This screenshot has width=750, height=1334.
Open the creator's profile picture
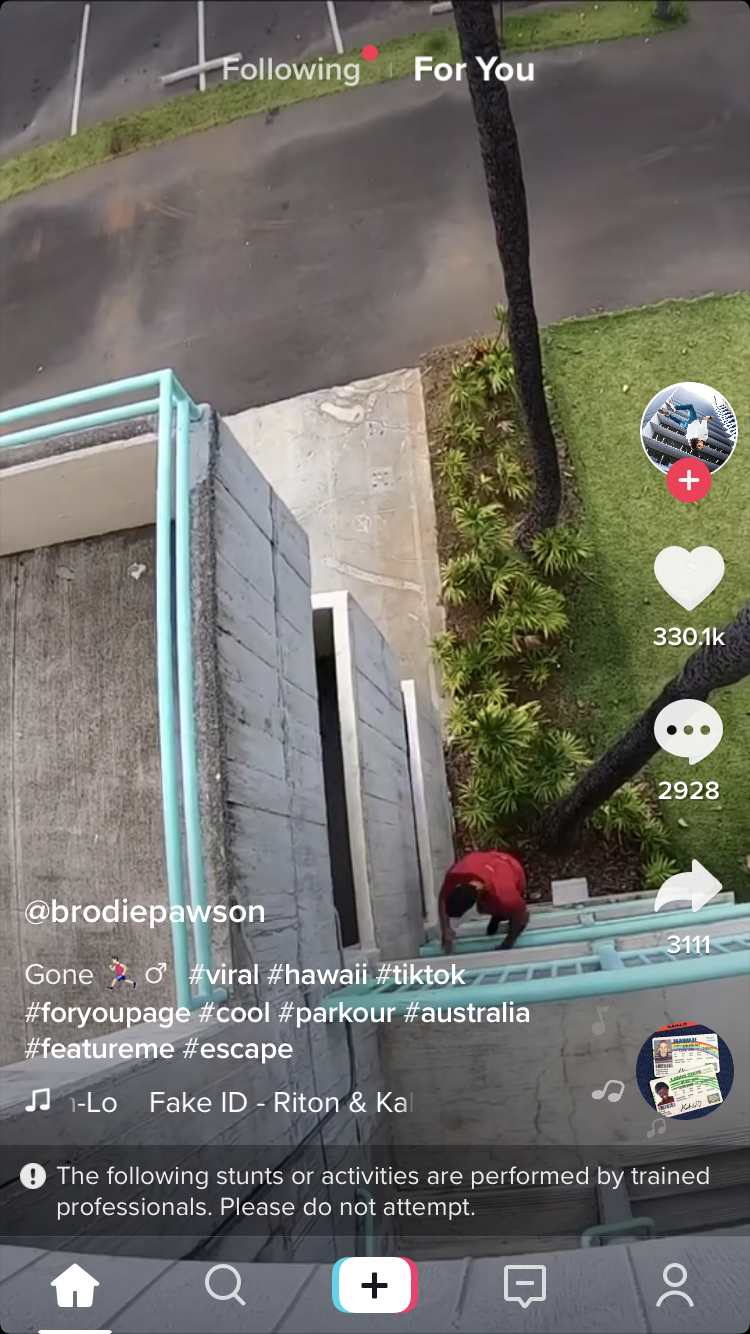tap(688, 430)
